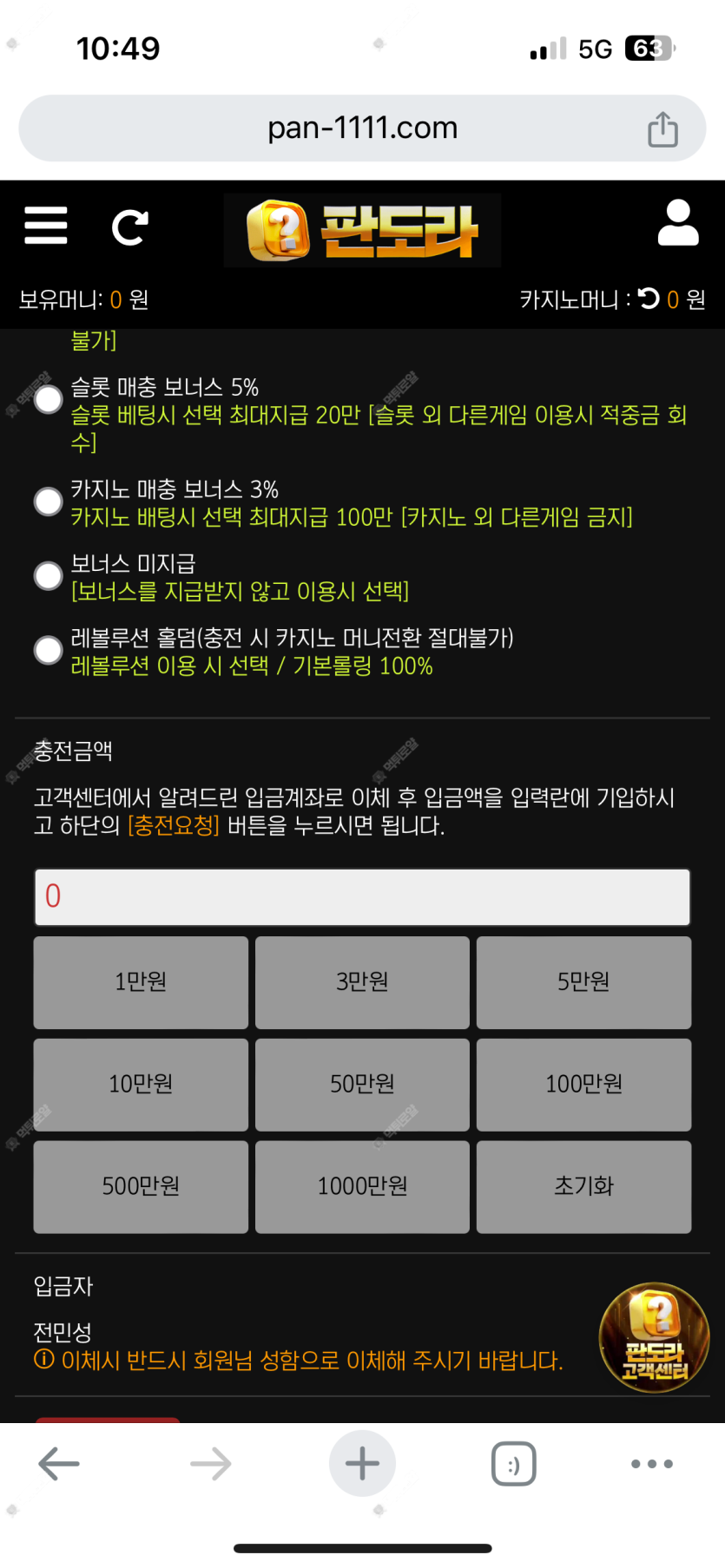The height and width of the screenshot is (1568, 725).
Task: Choose the 보너스 미지급 option
Action: point(49,576)
